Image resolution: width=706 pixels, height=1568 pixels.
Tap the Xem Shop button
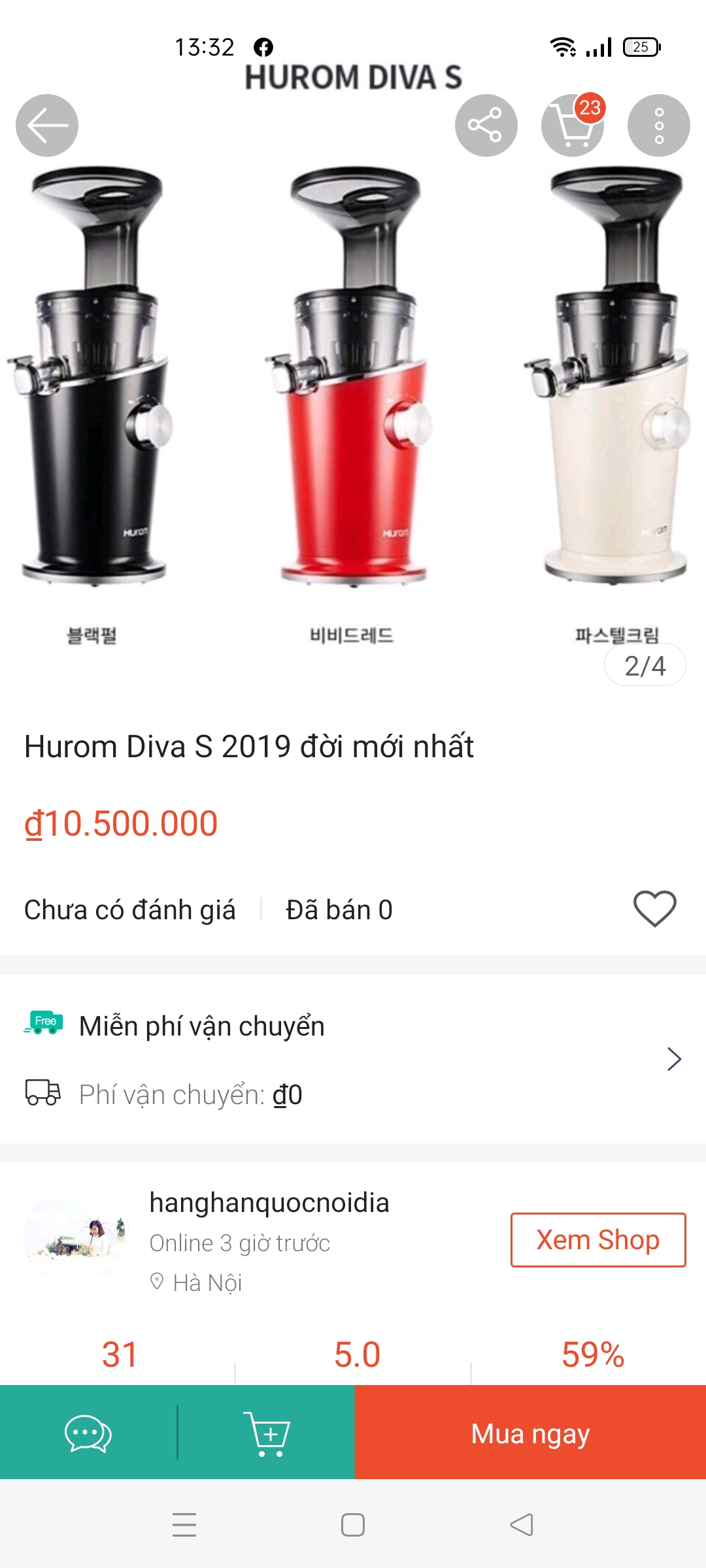click(x=597, y=1240)
